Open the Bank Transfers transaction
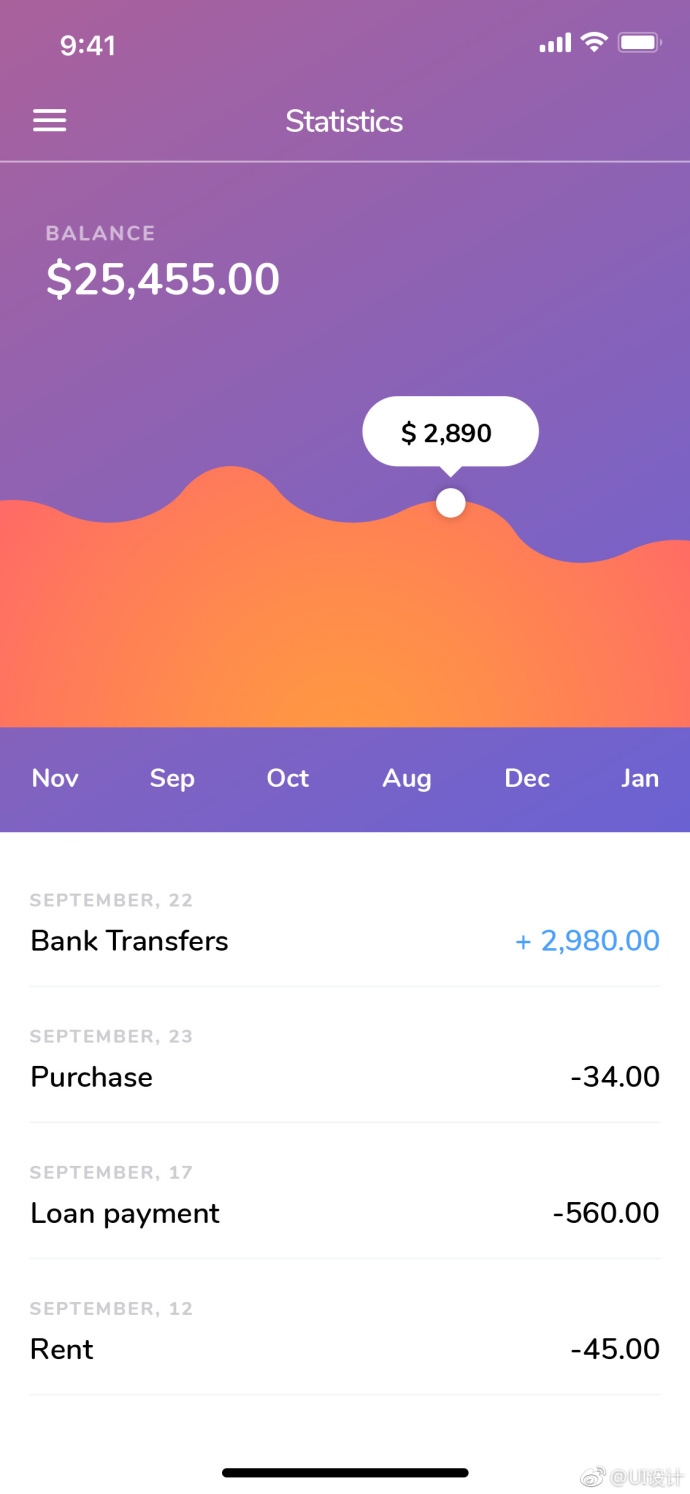This screenshot has width=690, height=1494. pos(345,924)
